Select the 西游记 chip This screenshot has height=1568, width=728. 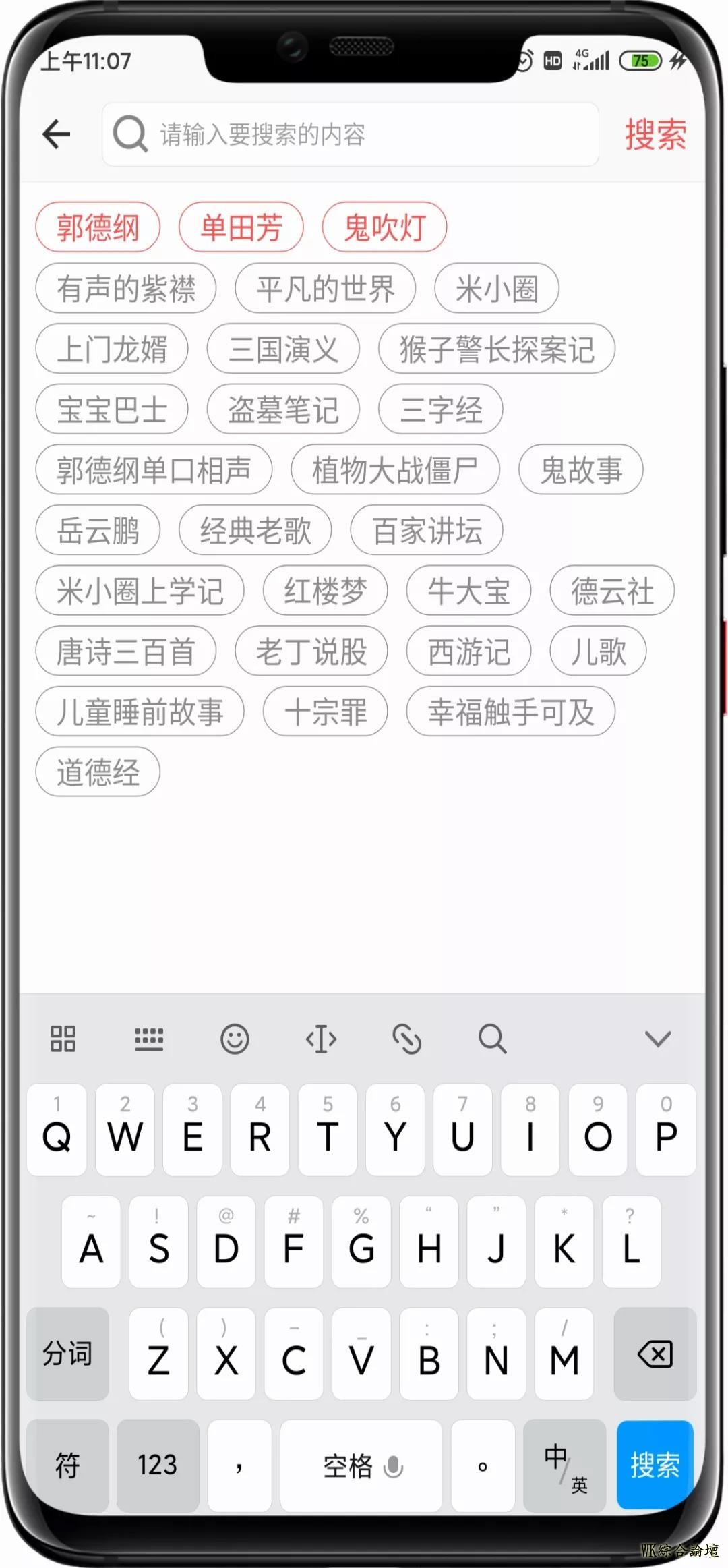click(468, 651)
